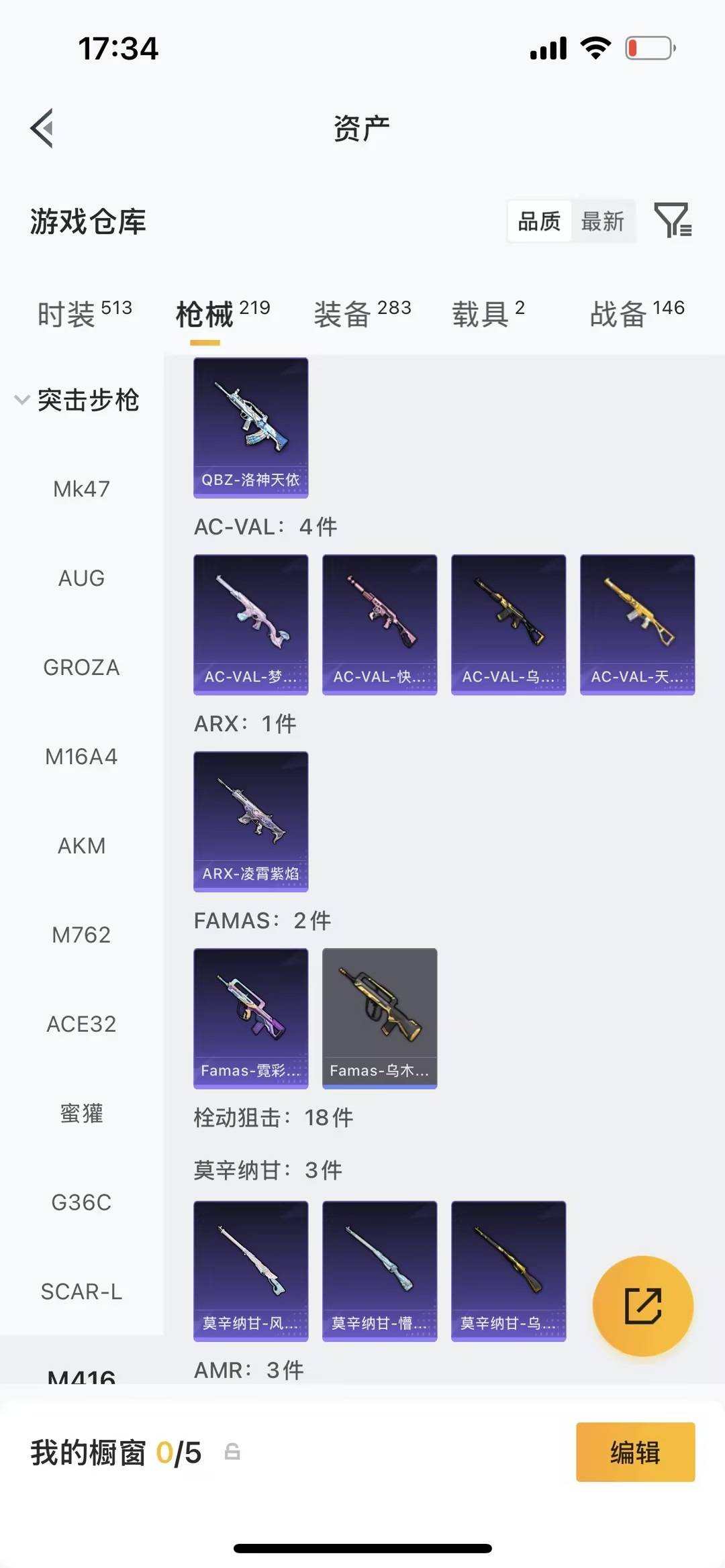725x1568 pixels.
Task: Switch to the 时装 tab
Action: coord(85,313)
